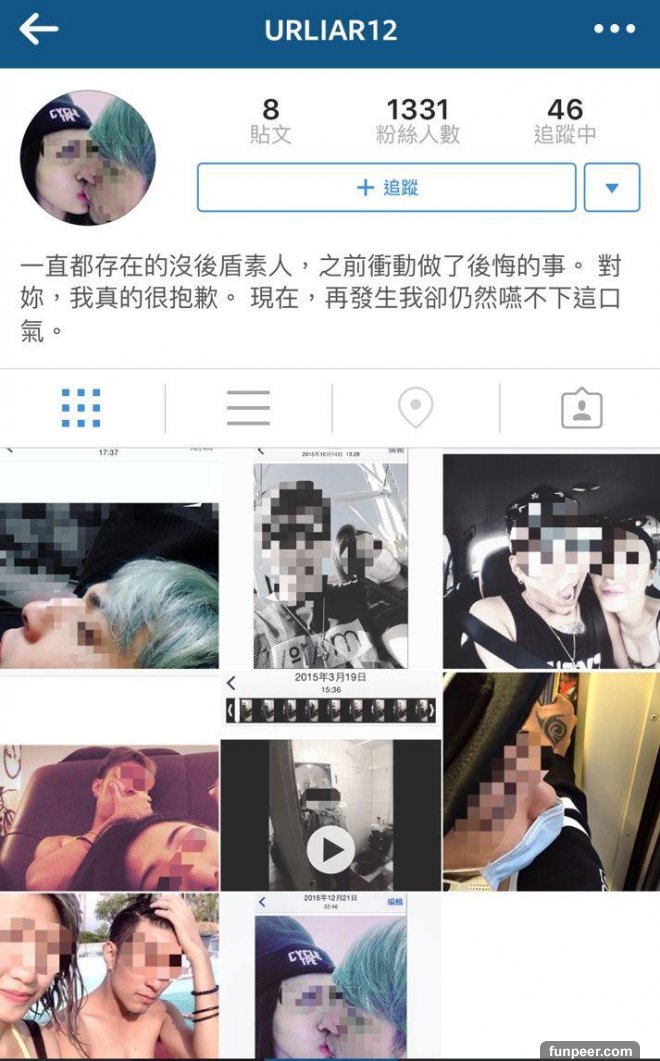
Task: Open the three-dot overflow menu
Action: (614, 30)
